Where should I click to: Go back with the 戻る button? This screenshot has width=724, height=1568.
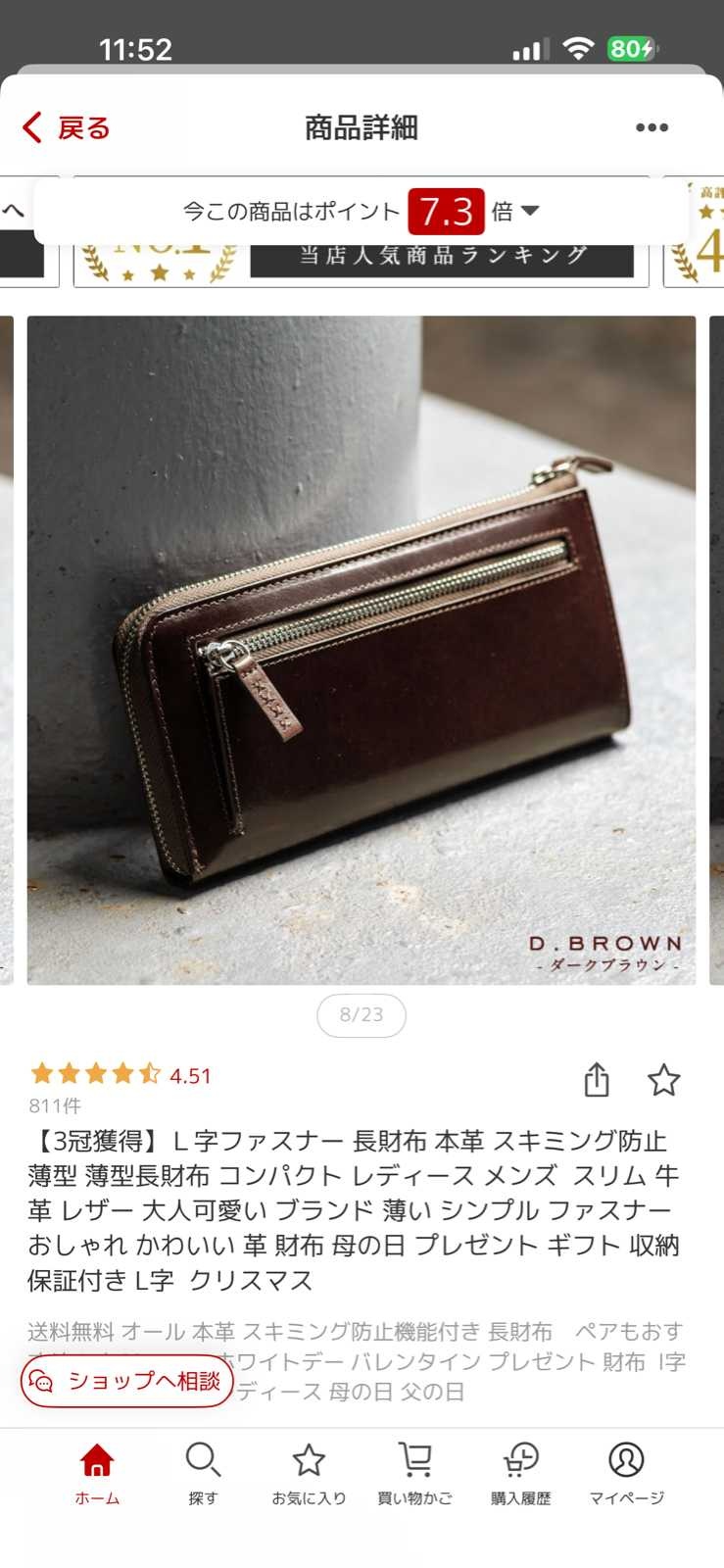66,127
